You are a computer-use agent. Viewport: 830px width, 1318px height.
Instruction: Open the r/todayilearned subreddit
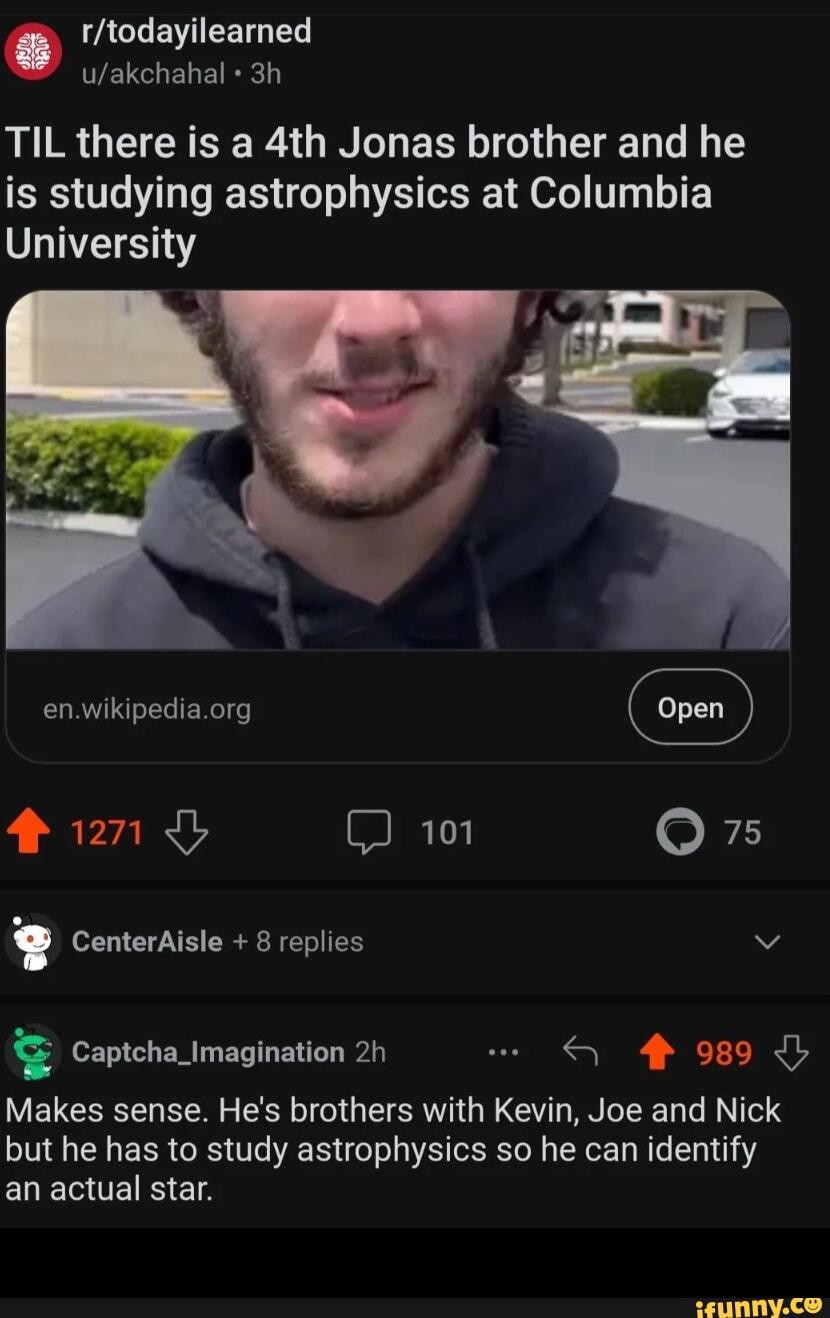coord(195,32)
